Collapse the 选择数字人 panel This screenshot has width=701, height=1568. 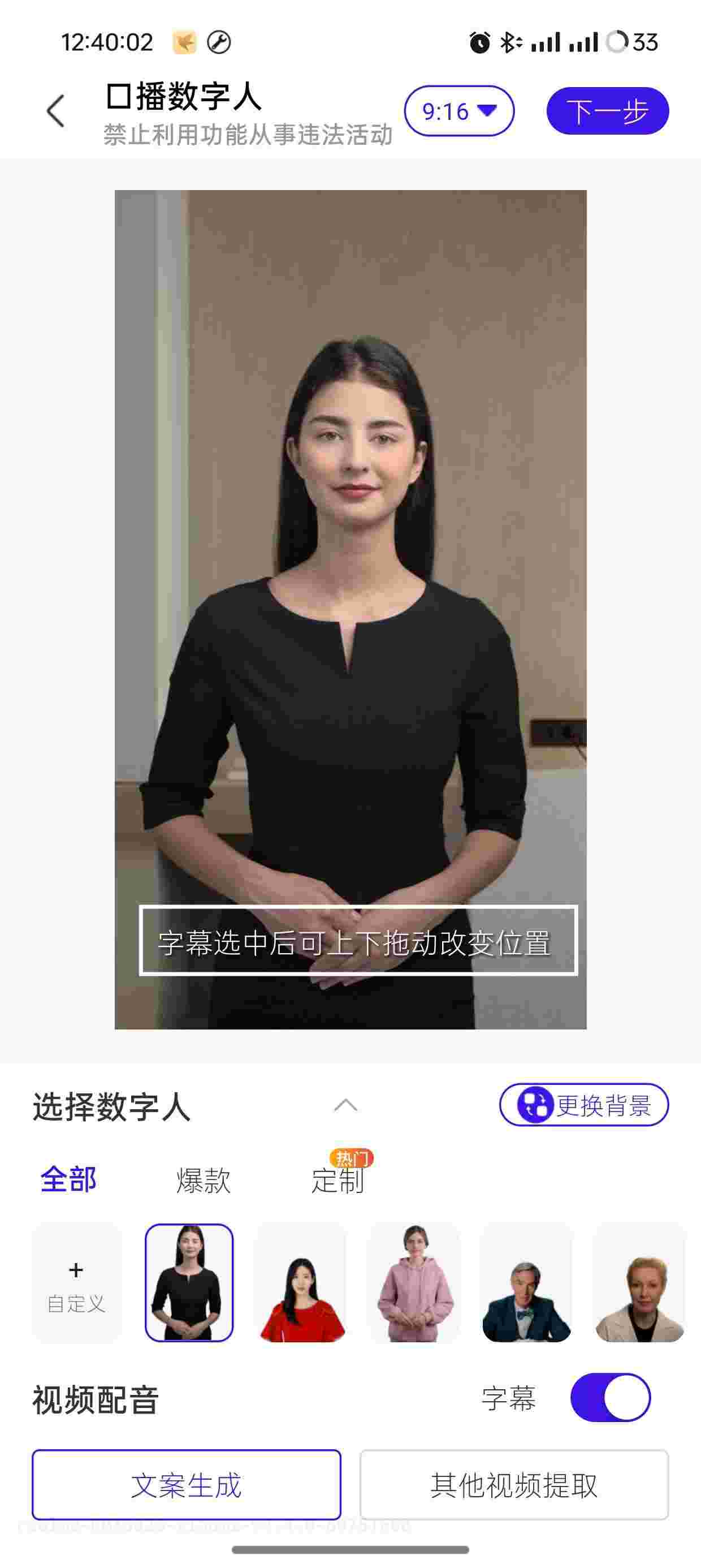(x=345, y=1105)
